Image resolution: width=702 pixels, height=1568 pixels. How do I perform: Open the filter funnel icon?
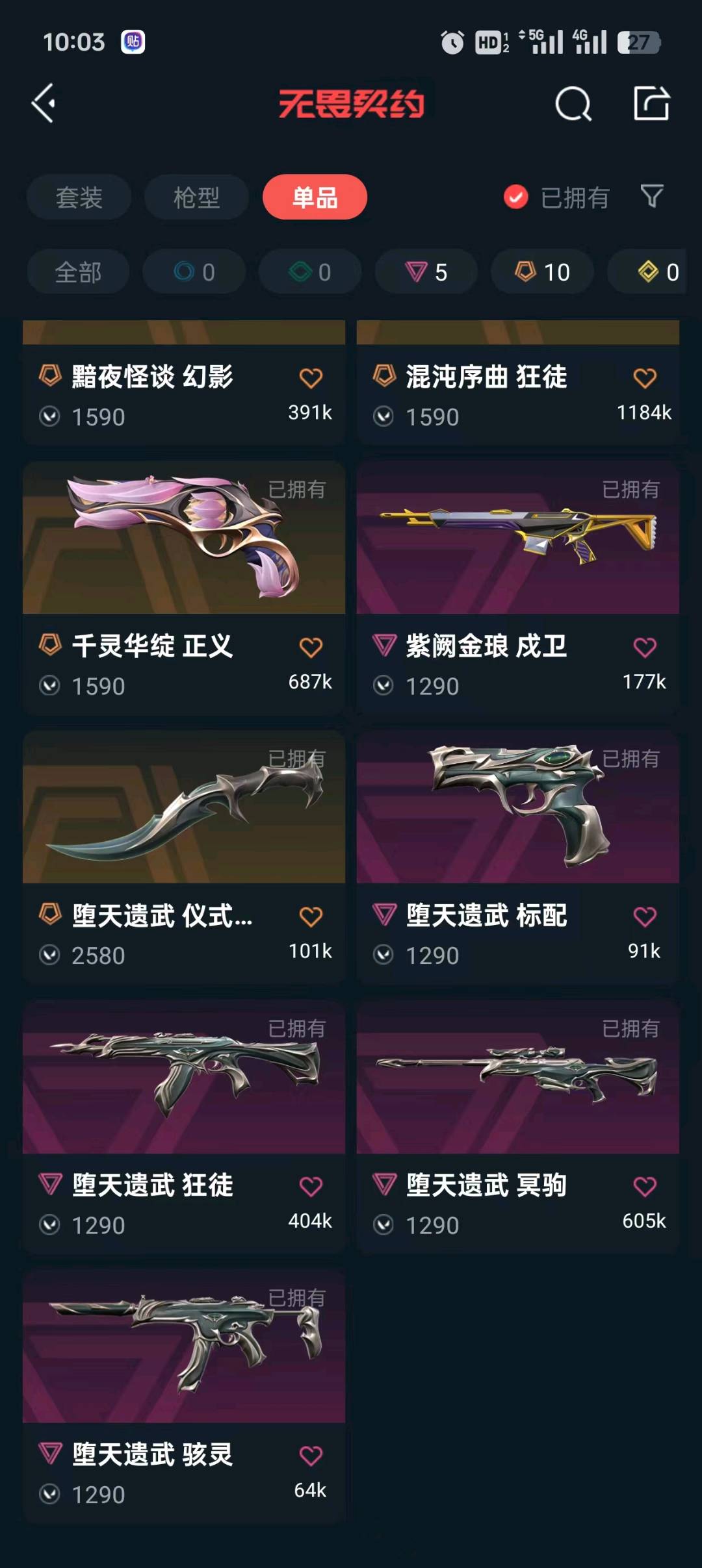point(651,196)
